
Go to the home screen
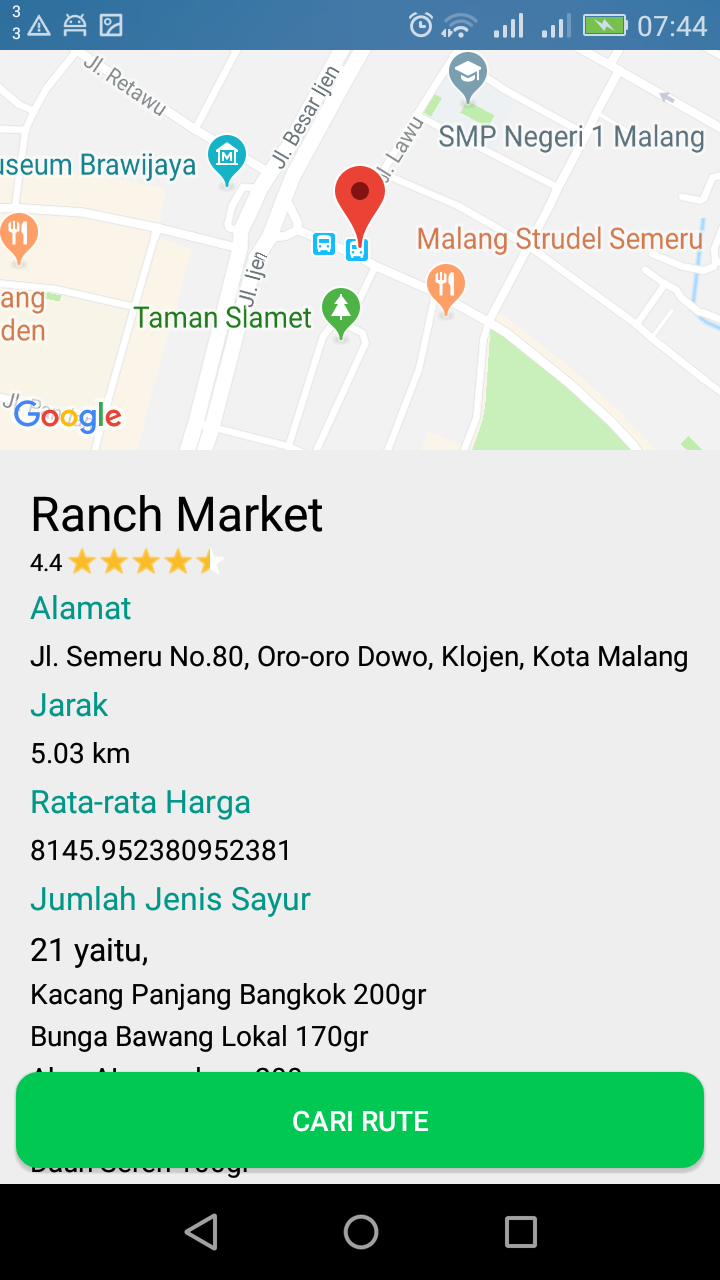[x=360, y=1232]
